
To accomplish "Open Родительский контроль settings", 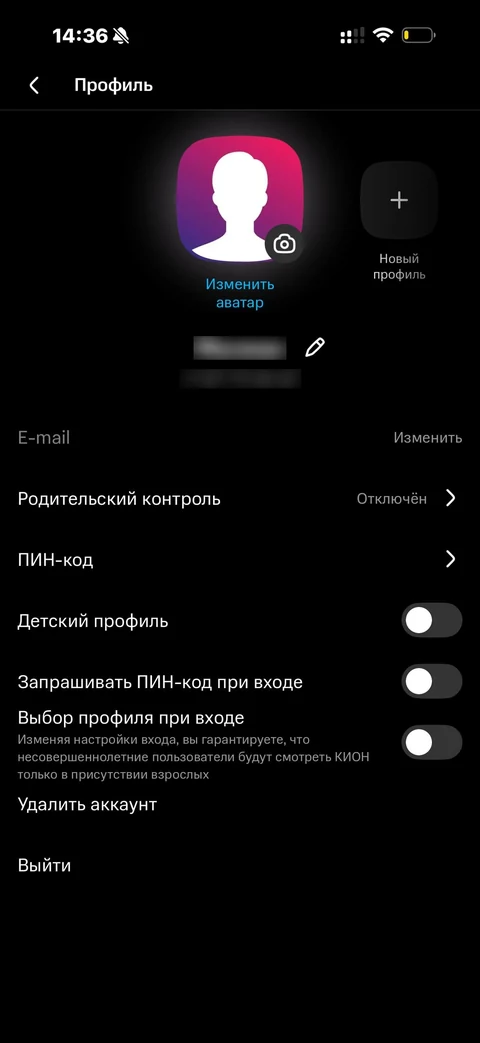I will point(240,499).
